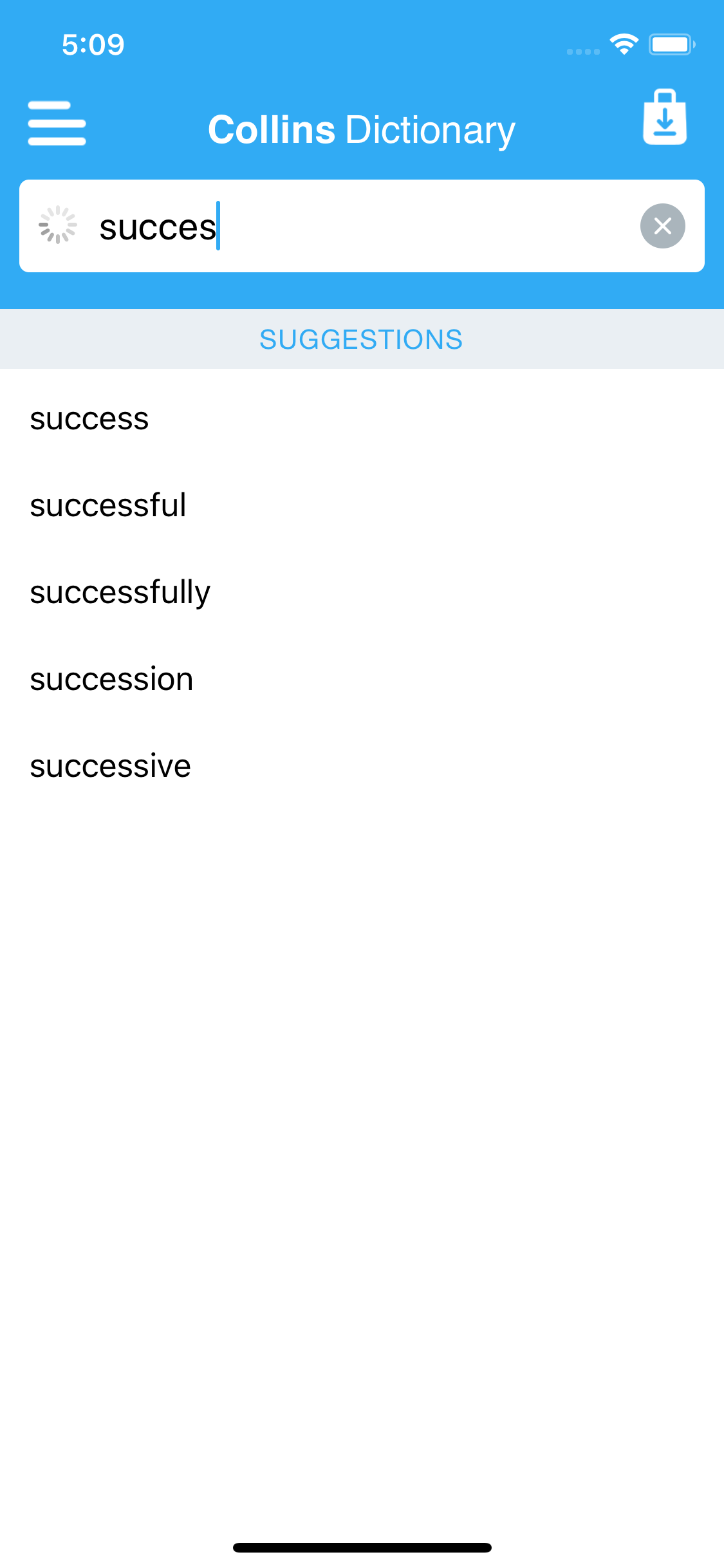The image size is (724, 1568).
Task: Tap the Collins Dictionary title
Action: pyautogui.click(x=362, y=128)
